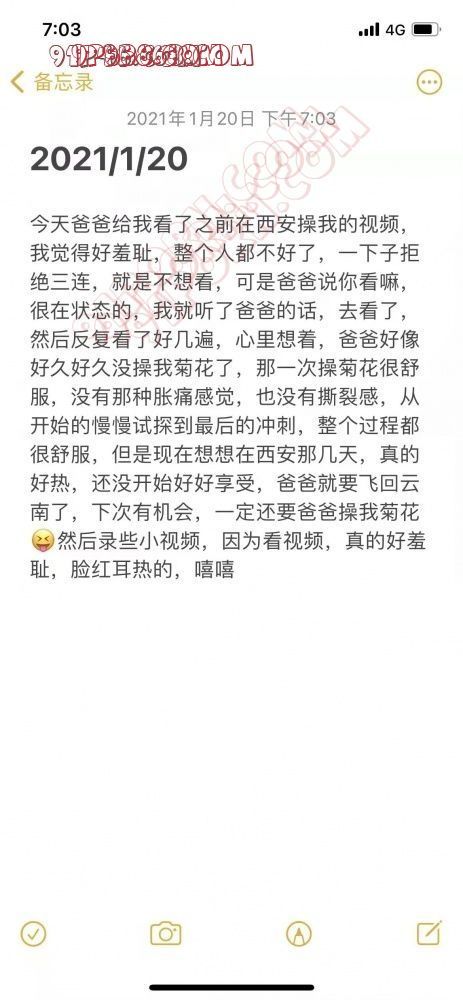
Task: Open the more options ellipsis menu
Action: click(x=429, y=82)
